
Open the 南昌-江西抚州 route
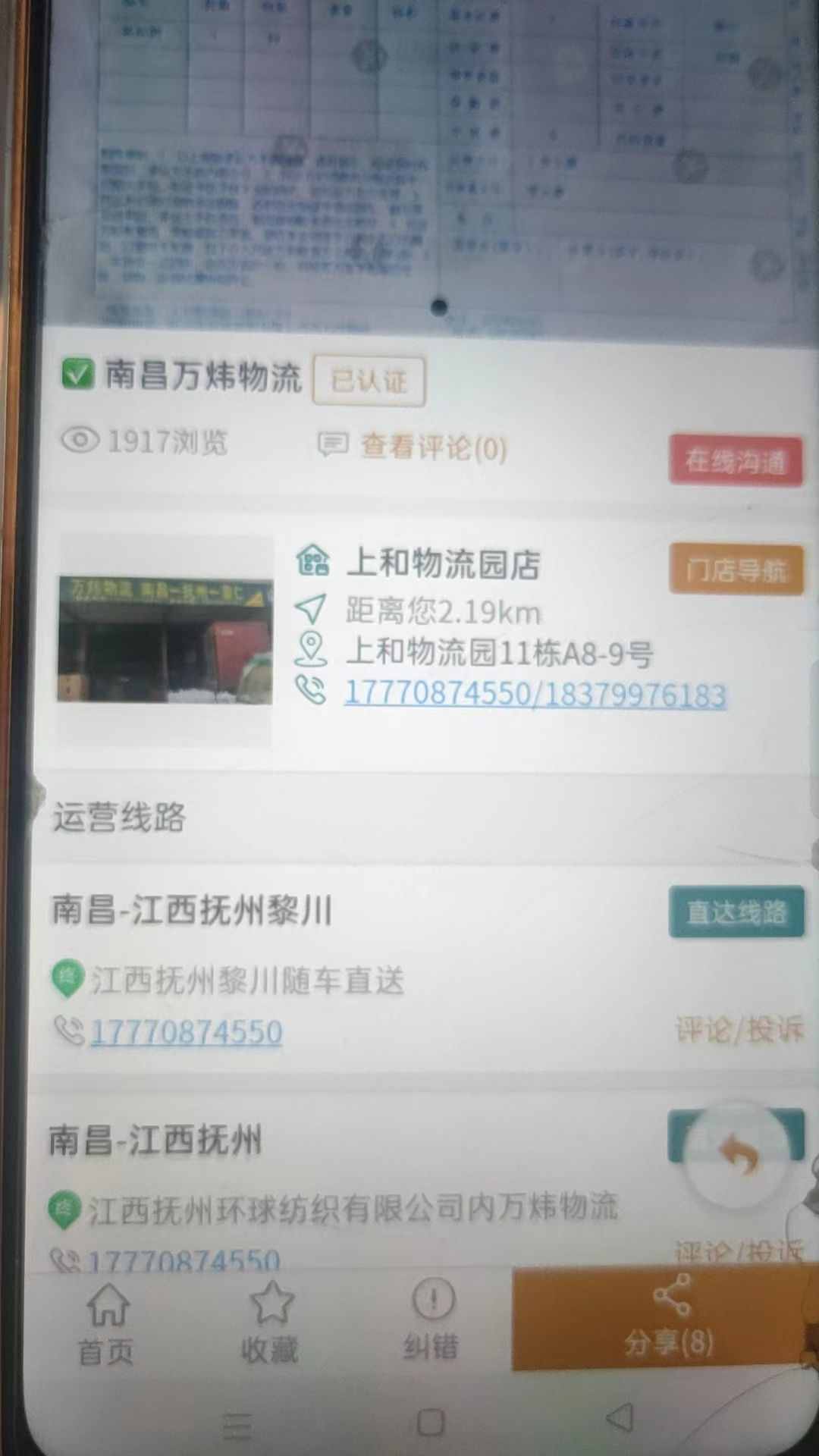pos(155,1140)
